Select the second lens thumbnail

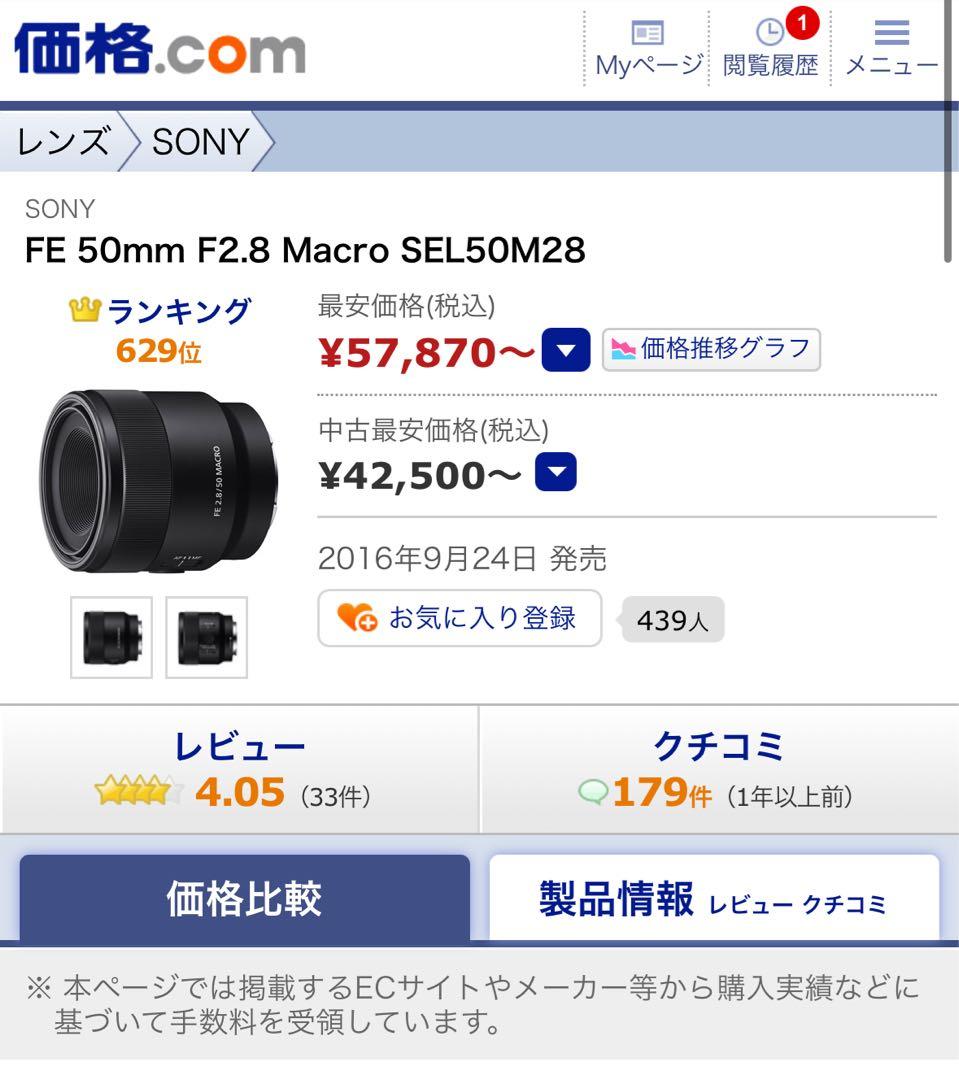click(207, 638)
